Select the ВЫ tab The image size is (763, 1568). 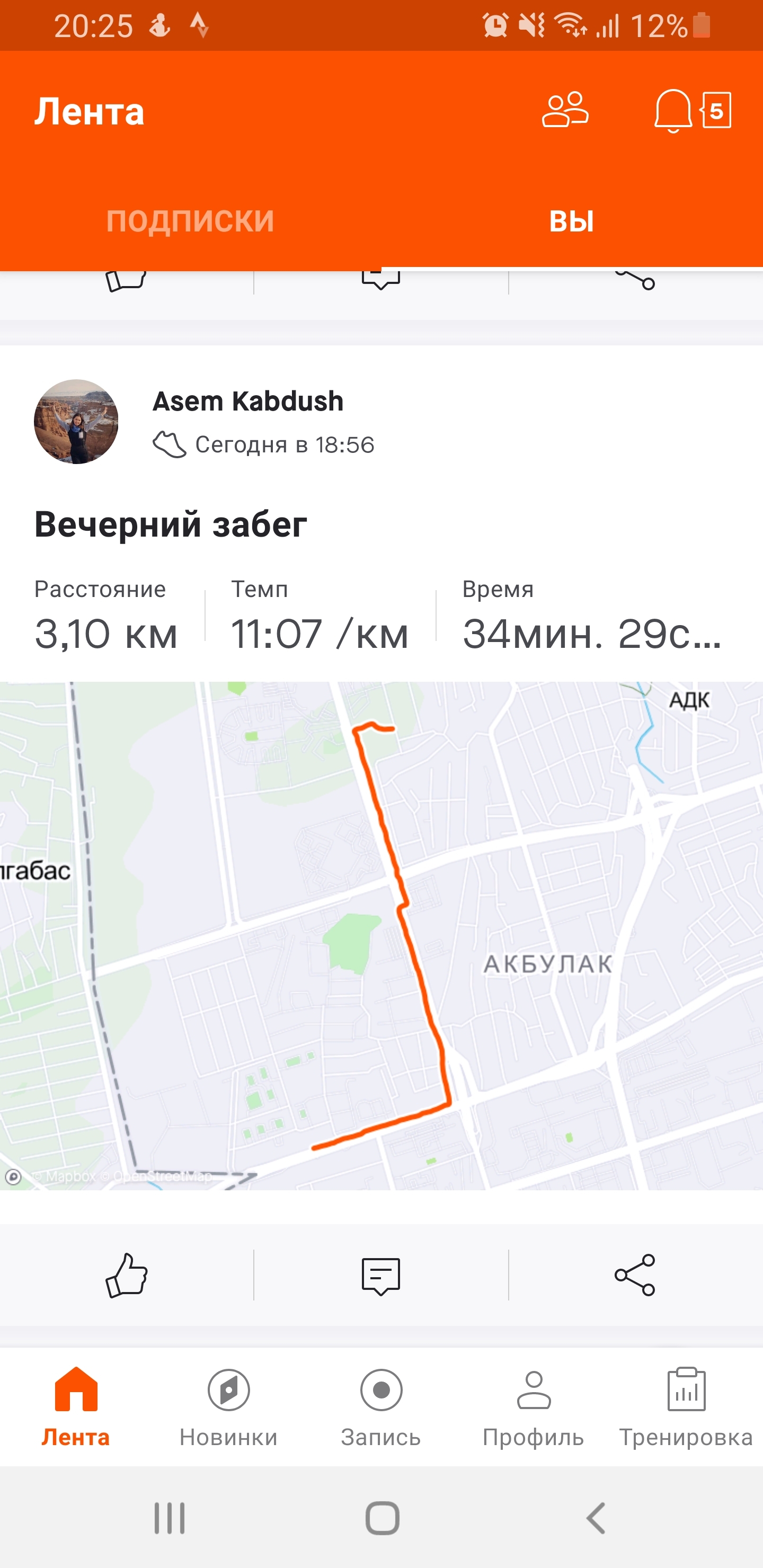coord(571,220)
